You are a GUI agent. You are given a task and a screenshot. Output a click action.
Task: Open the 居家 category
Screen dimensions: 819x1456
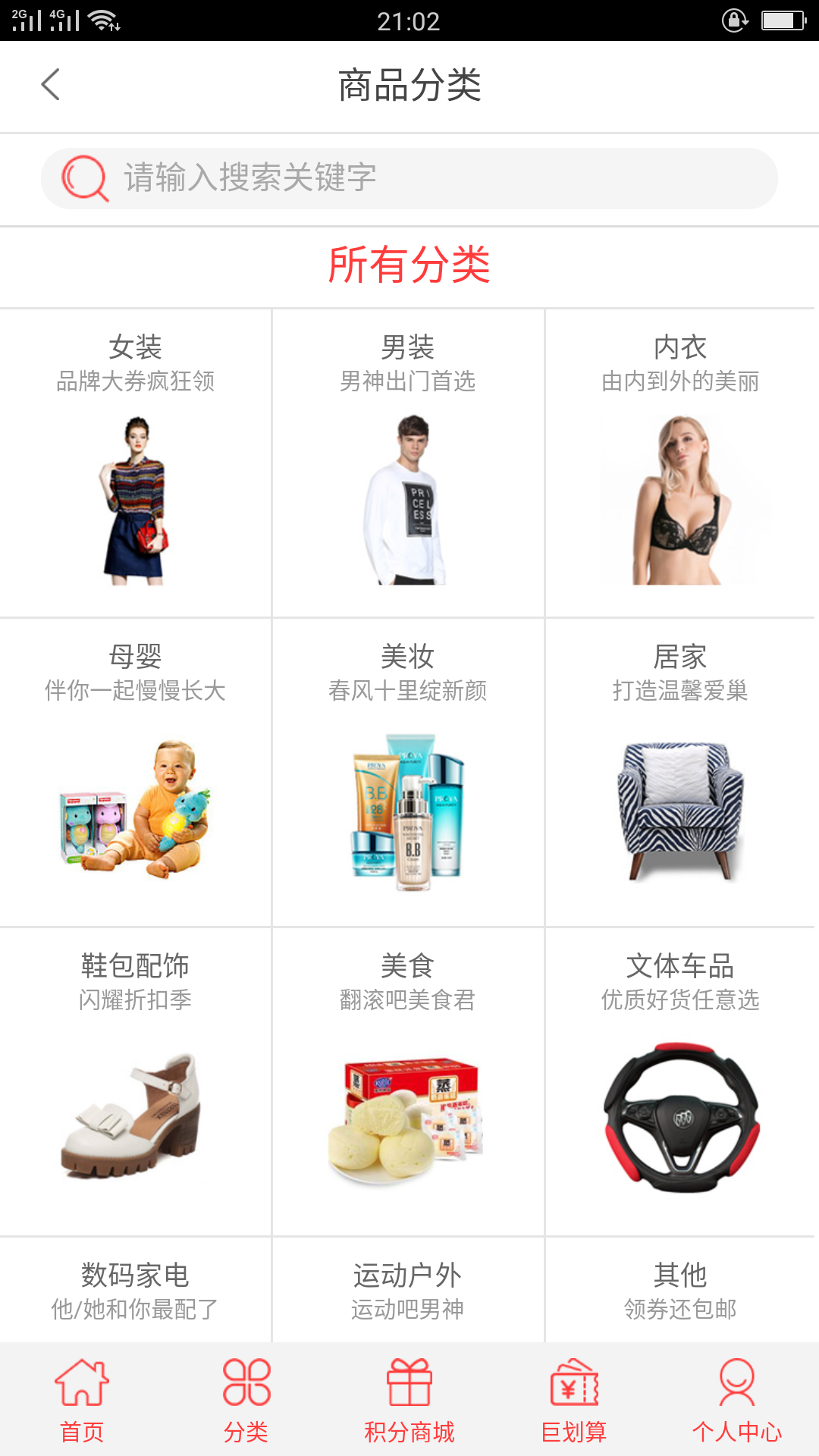[x=680, y=772]
